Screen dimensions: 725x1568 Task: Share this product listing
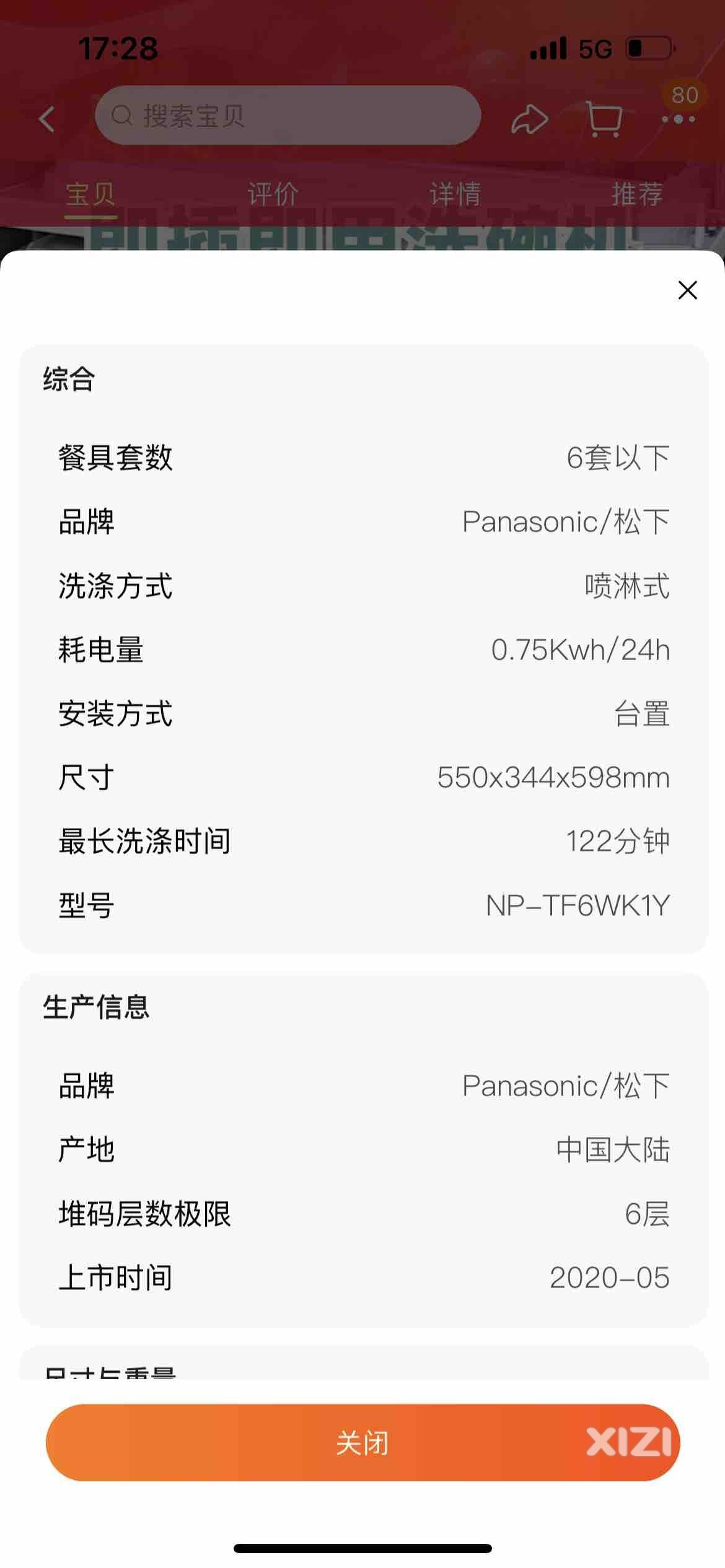pos(529,119)
